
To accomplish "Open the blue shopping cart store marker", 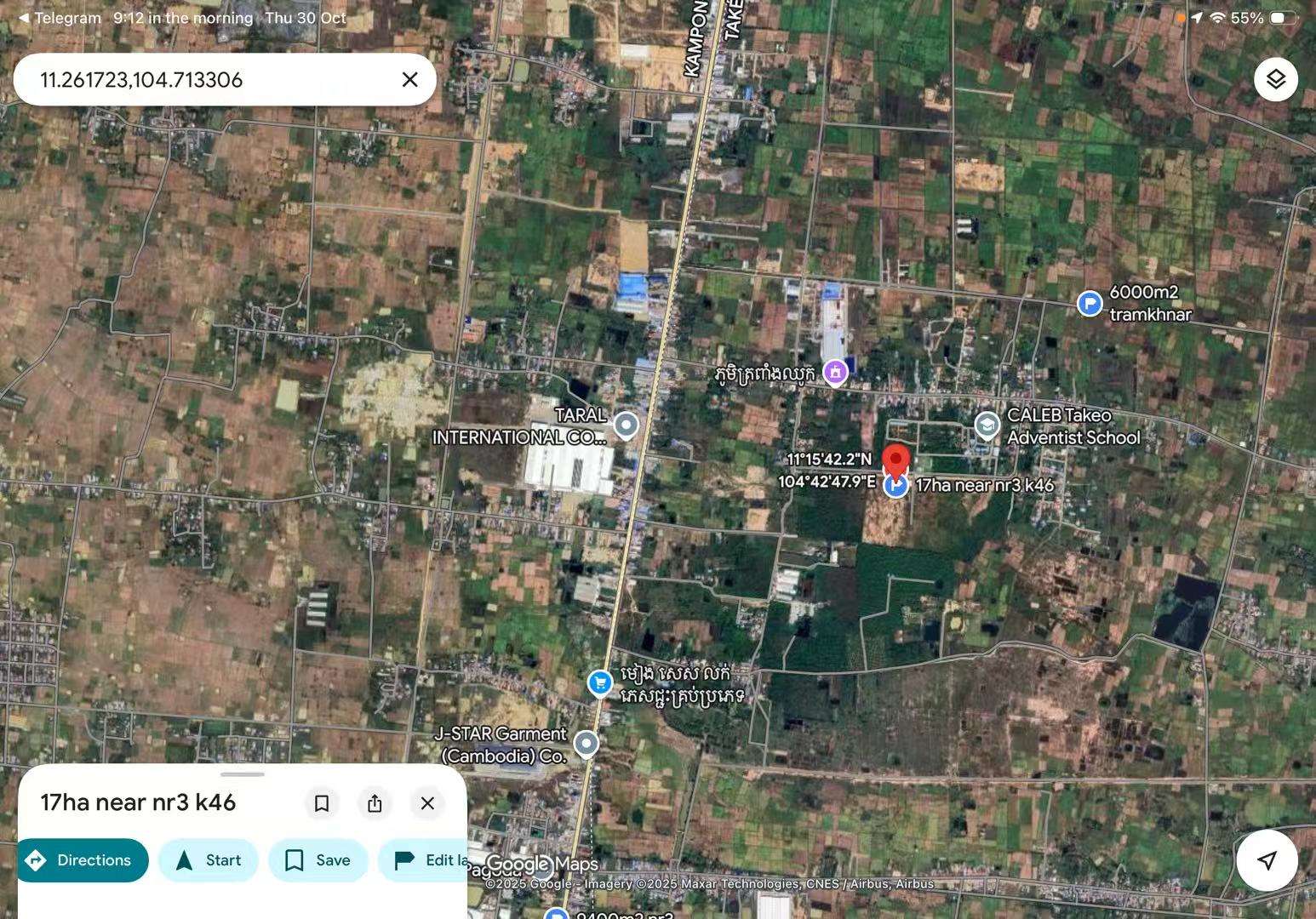I will tap(600, 682).
